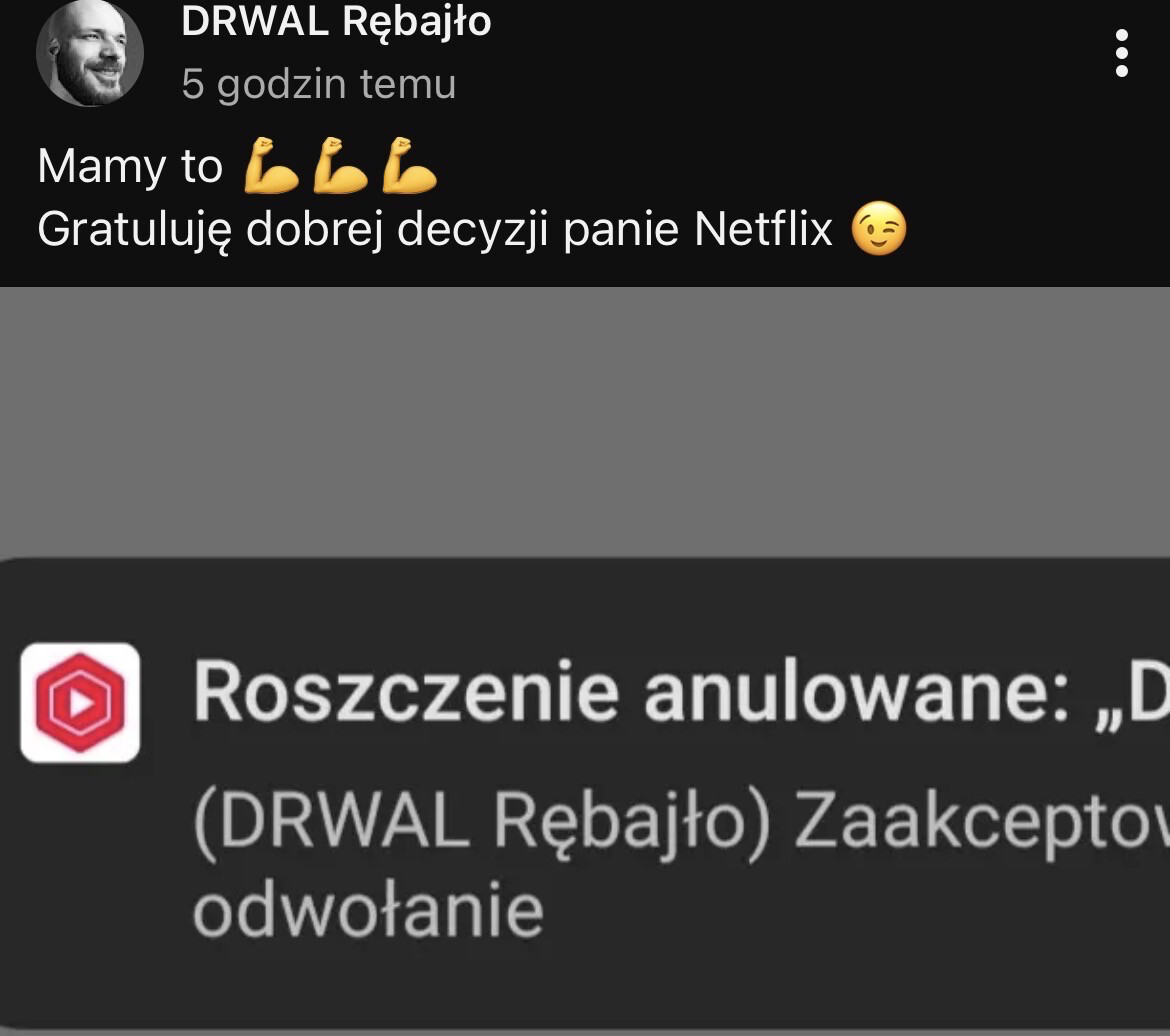Tap the DRWAL Rębajło channel name
This screenshot has width=1170, height=1036.
click(336, 22)
